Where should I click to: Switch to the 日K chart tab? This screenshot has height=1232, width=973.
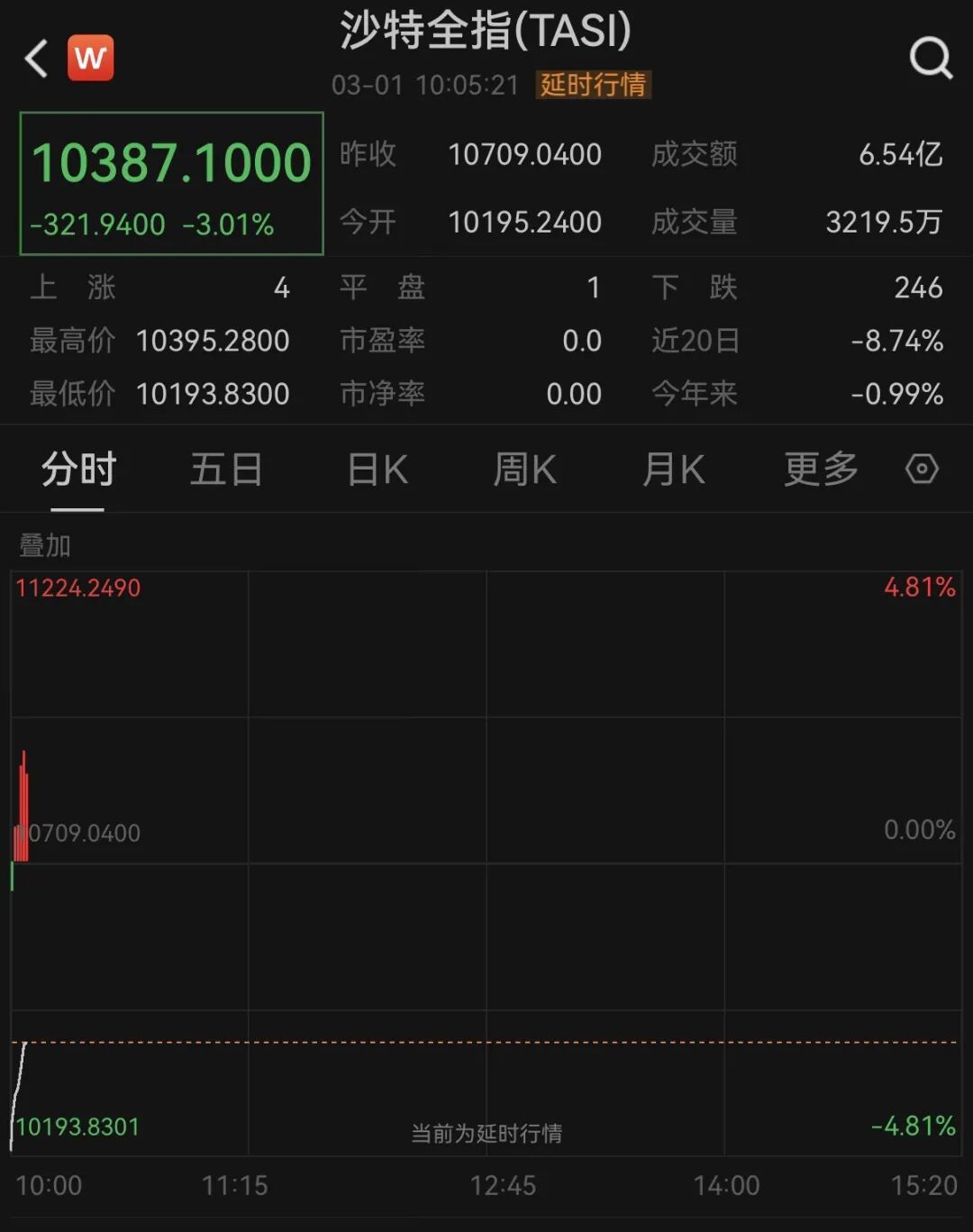point(377,470)
